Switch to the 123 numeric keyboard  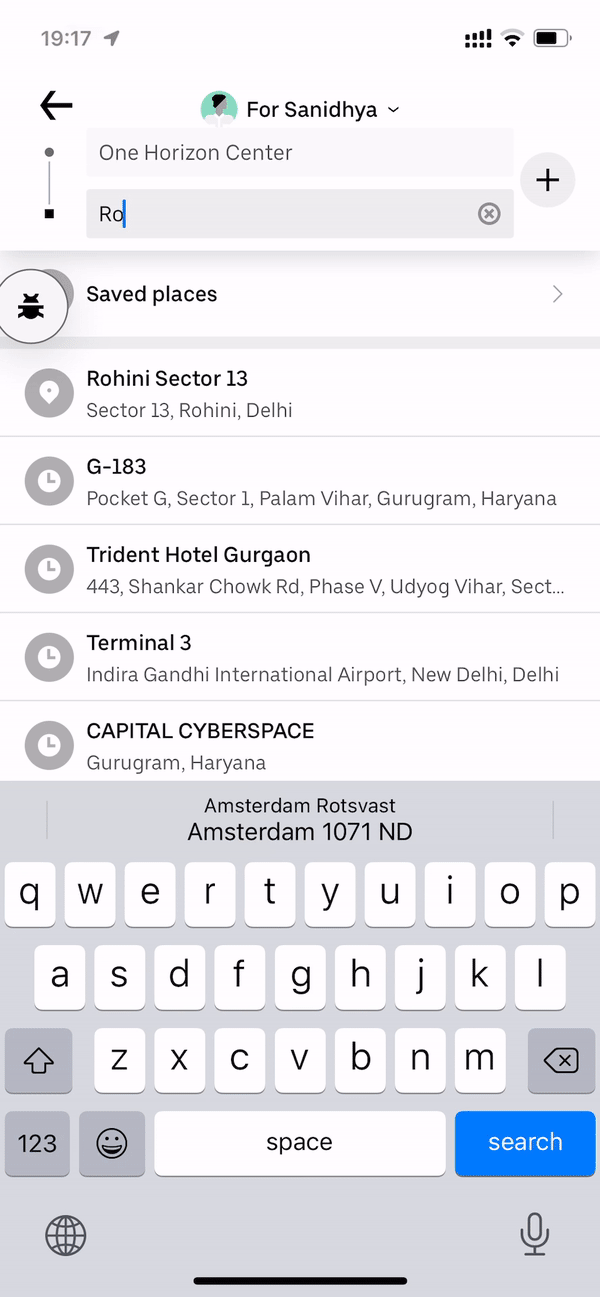(x=37, y=1142)
